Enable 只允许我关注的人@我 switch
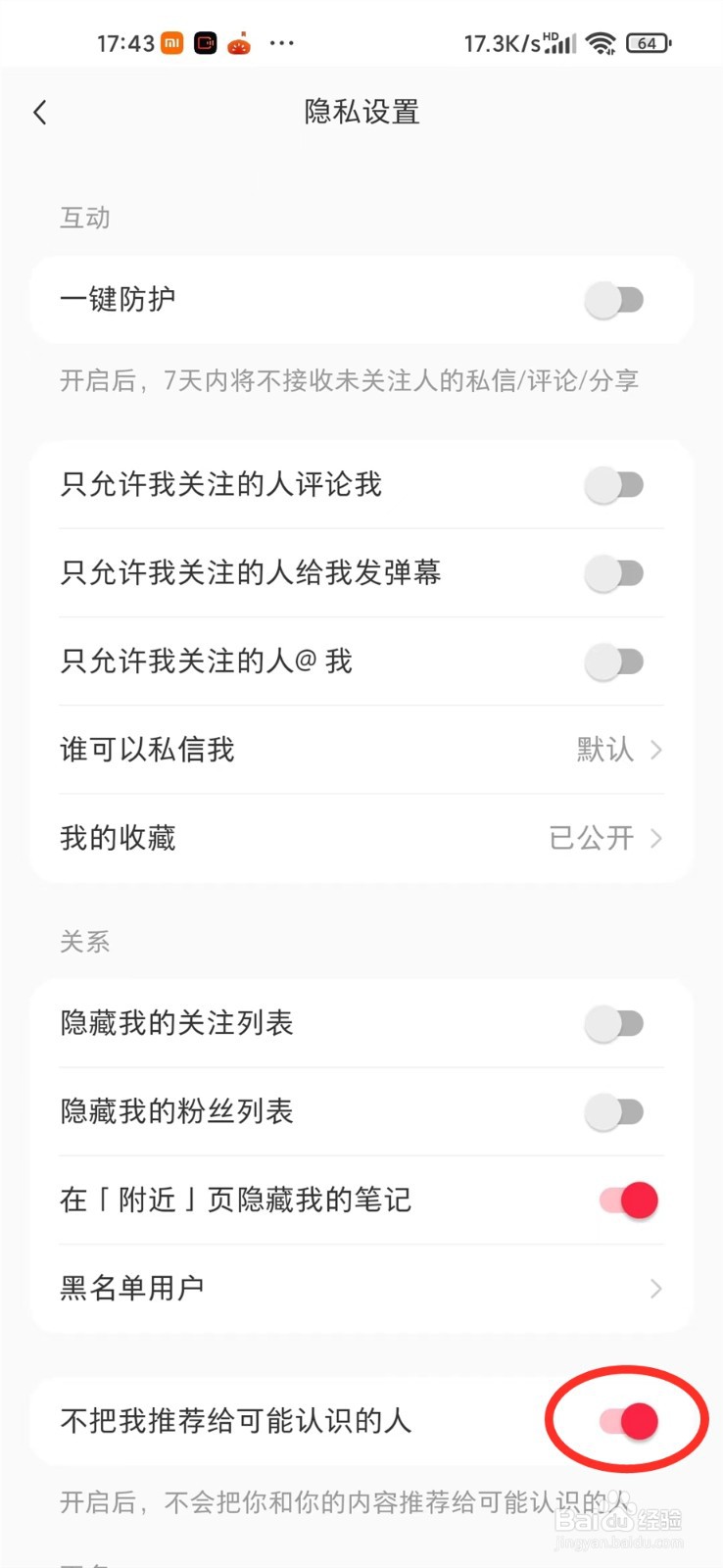723x1568 pixels. 614,661
